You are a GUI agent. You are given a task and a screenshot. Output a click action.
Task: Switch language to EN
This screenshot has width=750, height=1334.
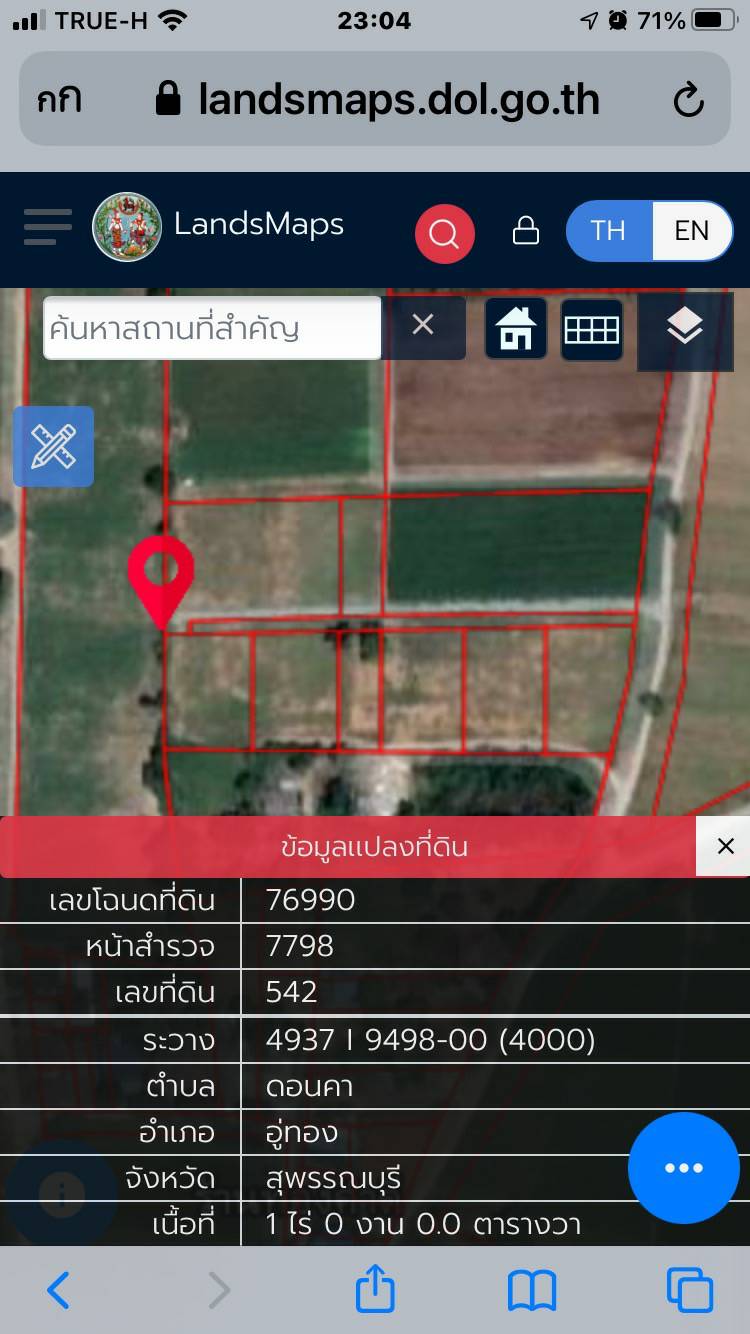click(x=691, y=231)
